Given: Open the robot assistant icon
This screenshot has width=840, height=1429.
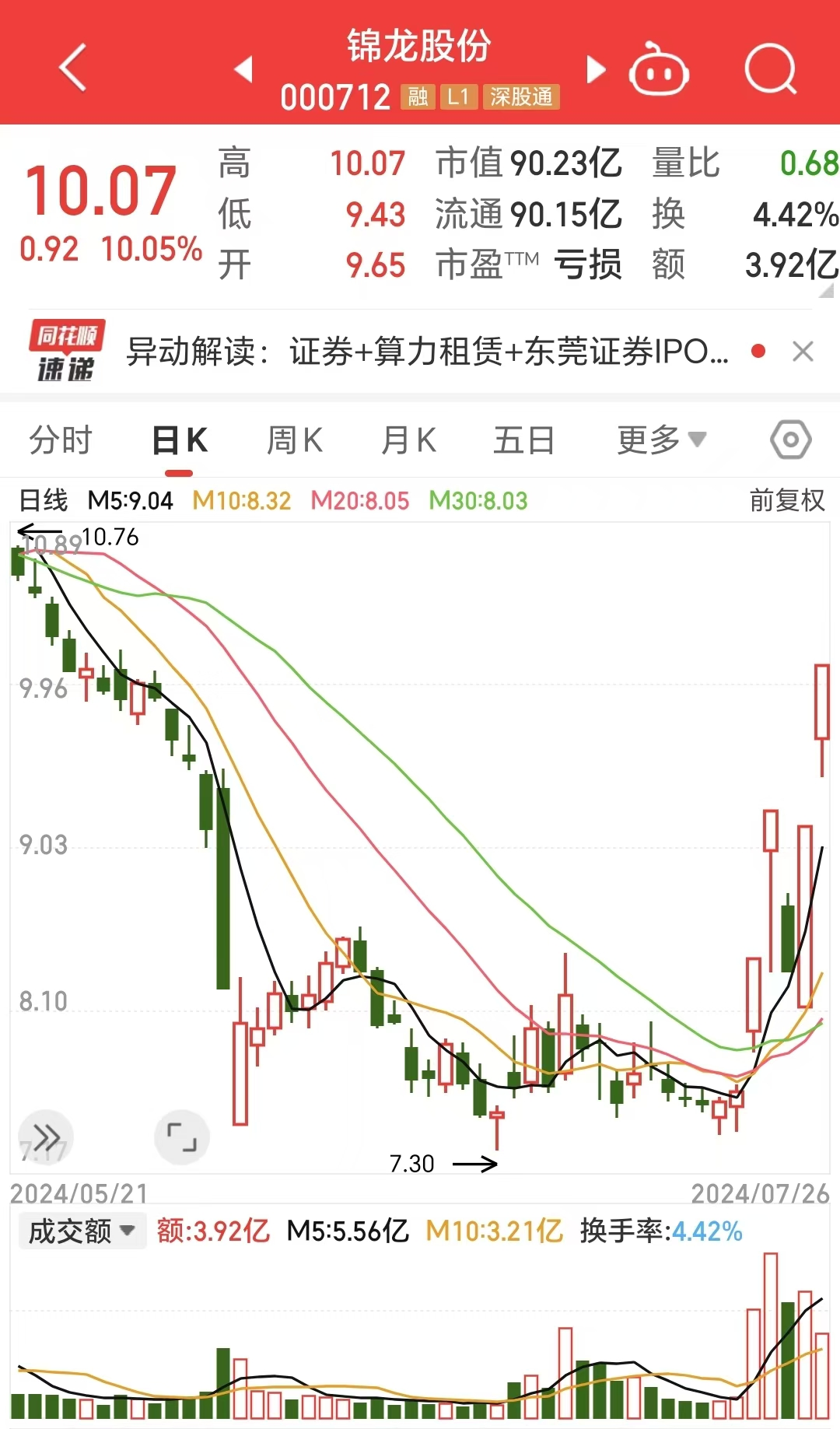Looking at the screenshot, I should (659, 68).
